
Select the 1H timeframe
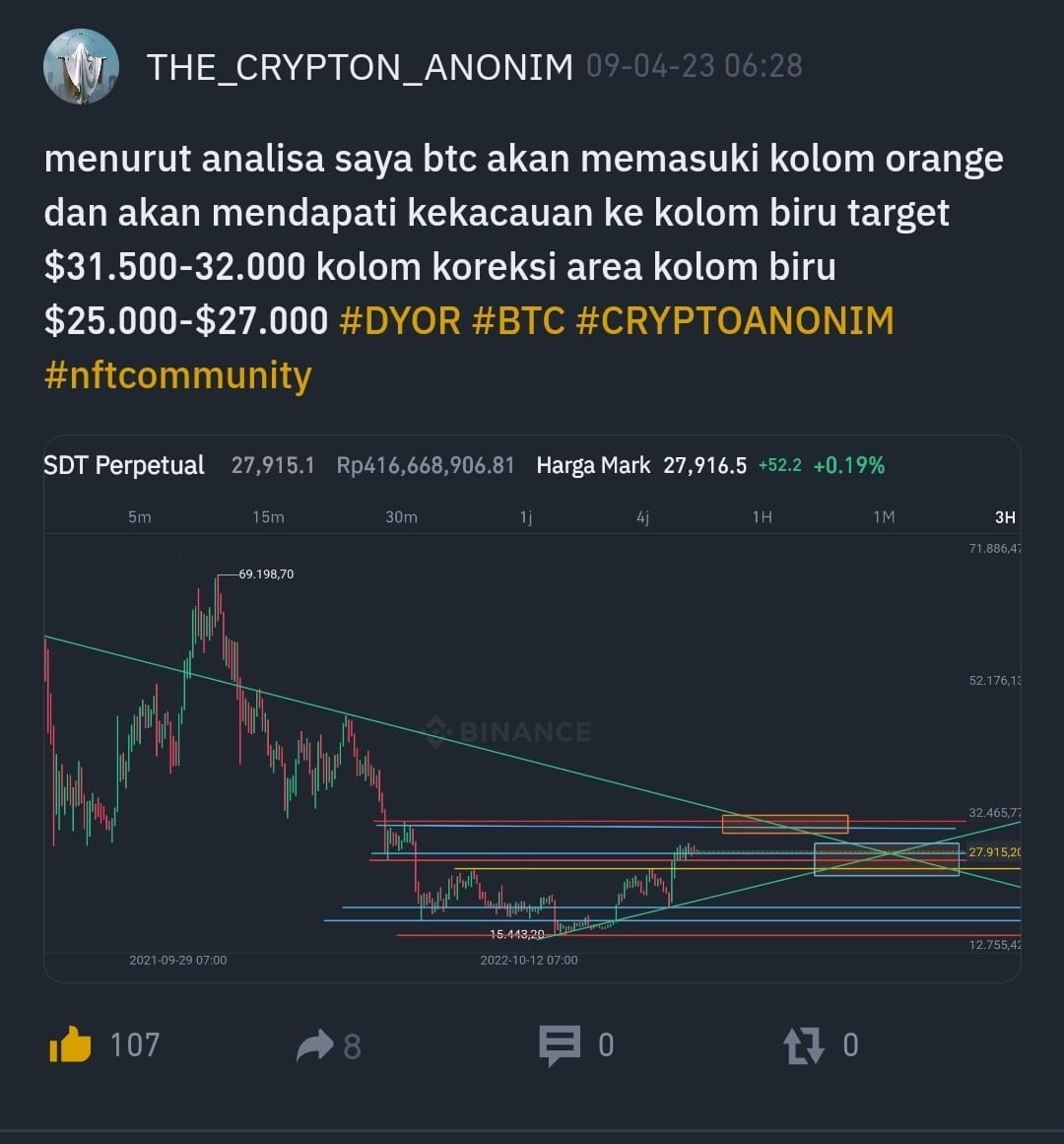coord(762,516)
